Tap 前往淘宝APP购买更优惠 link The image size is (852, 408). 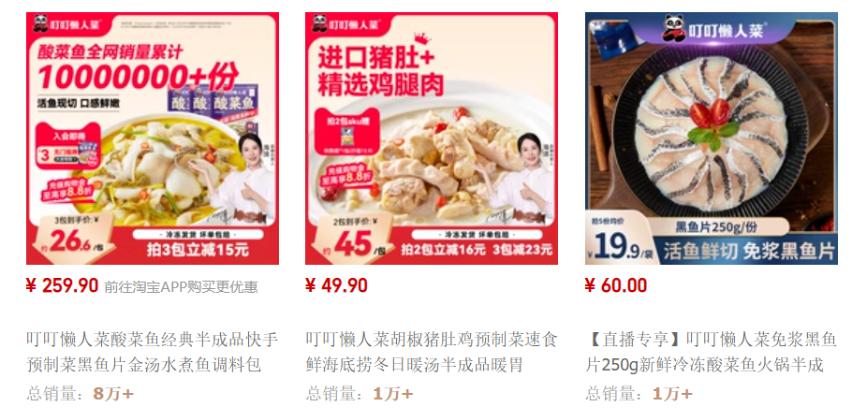tap(181, 287)
